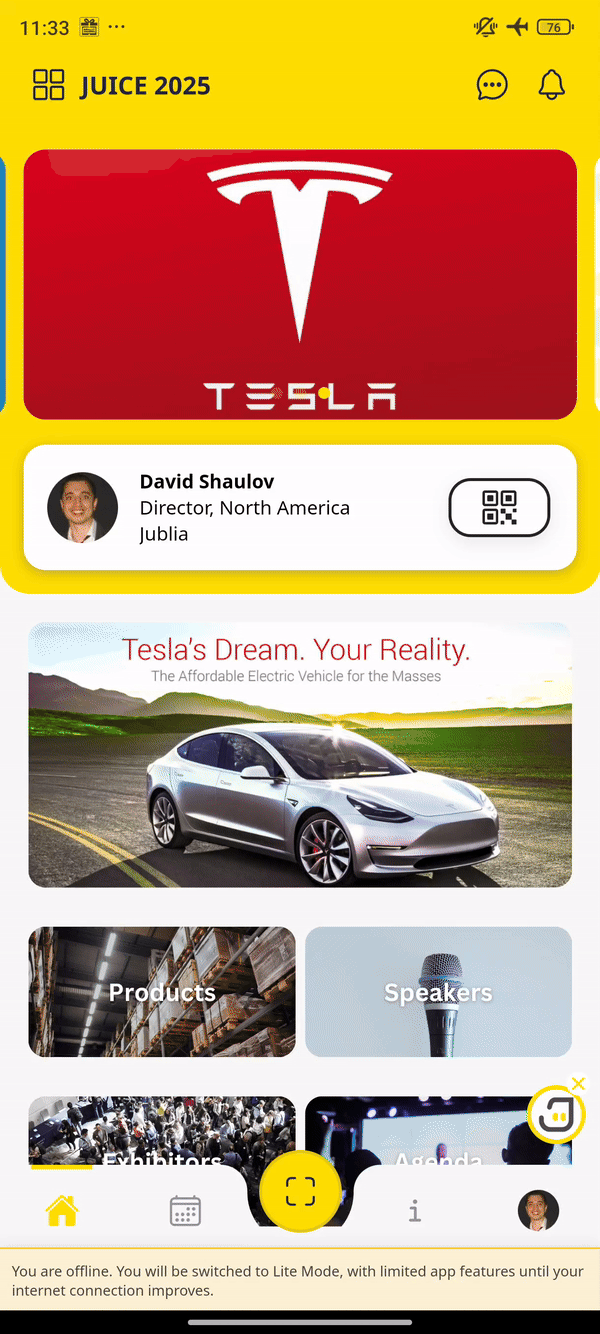Open the Products tile
Screen dimensions: 600x1334
[x=162, y=992]
